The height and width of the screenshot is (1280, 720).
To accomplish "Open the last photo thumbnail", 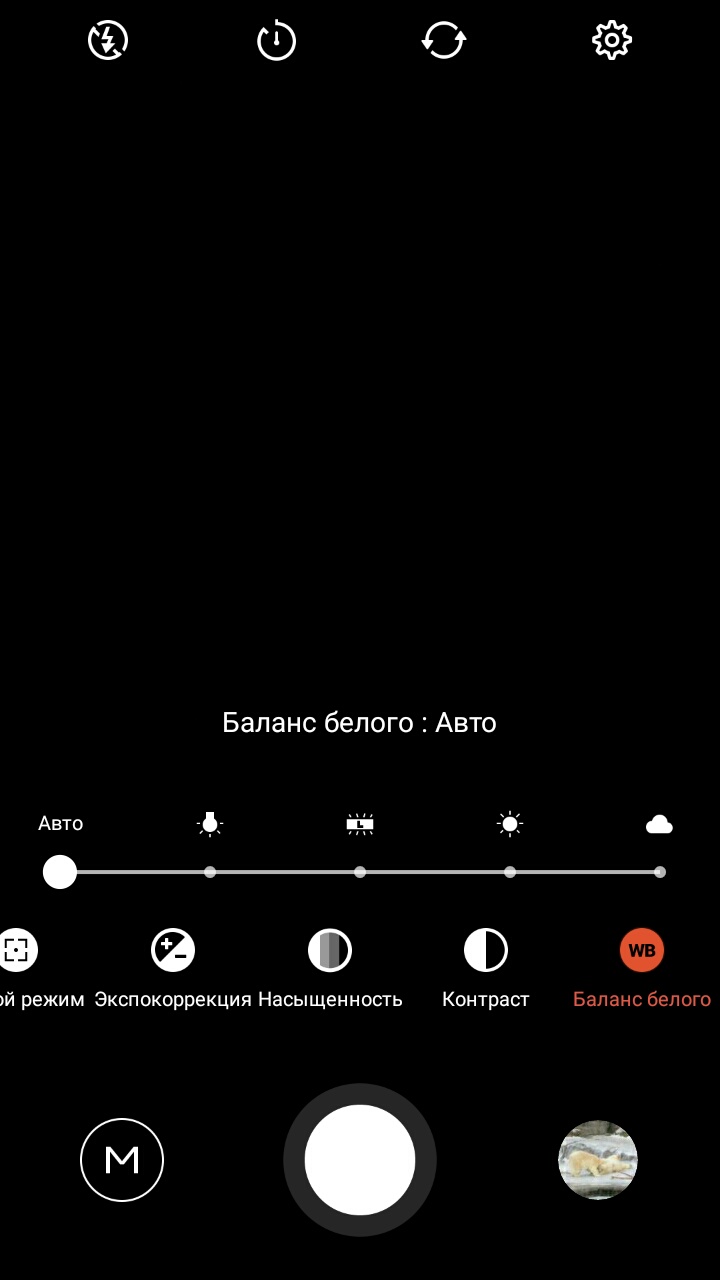I will [598, 1160].
